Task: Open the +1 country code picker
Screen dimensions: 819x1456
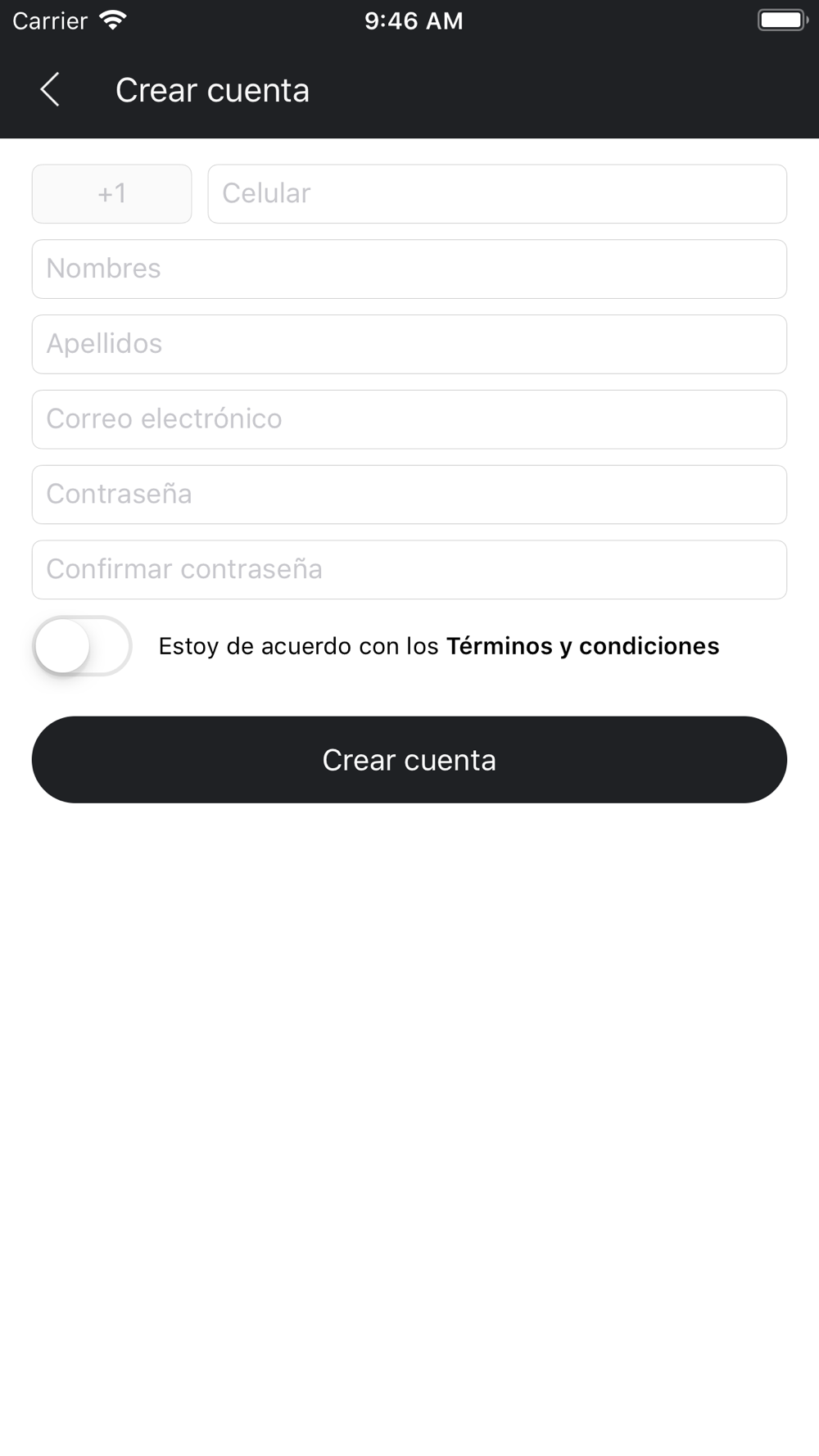Action: point(111,194)
